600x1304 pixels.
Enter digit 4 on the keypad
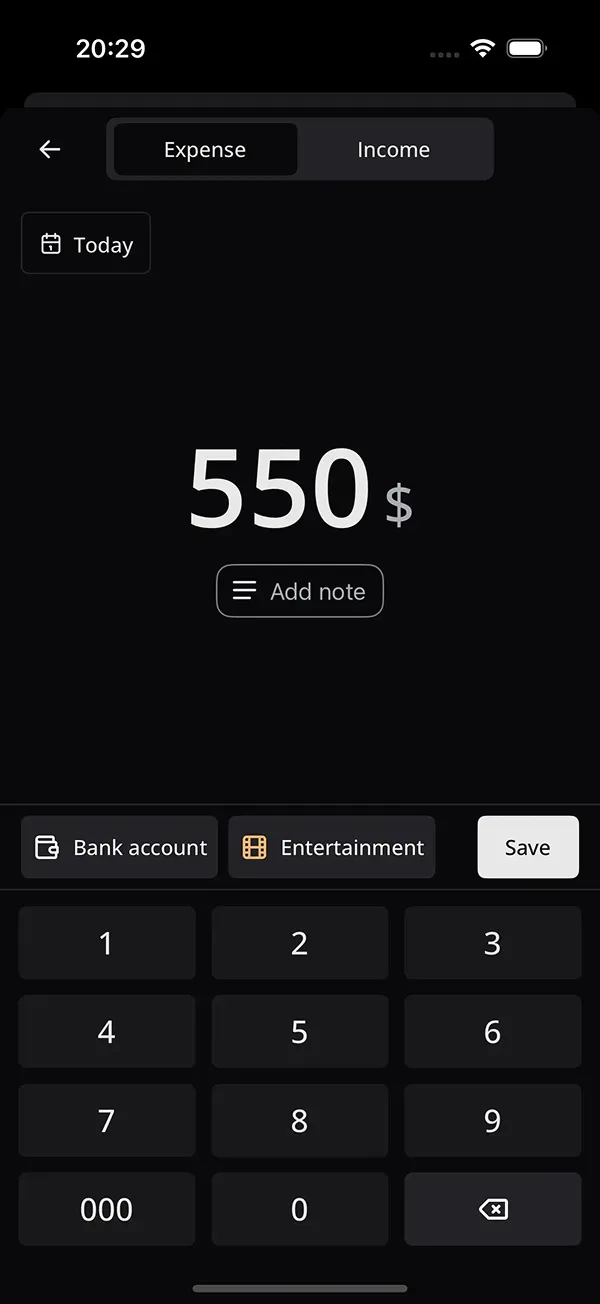point(107,1032)
